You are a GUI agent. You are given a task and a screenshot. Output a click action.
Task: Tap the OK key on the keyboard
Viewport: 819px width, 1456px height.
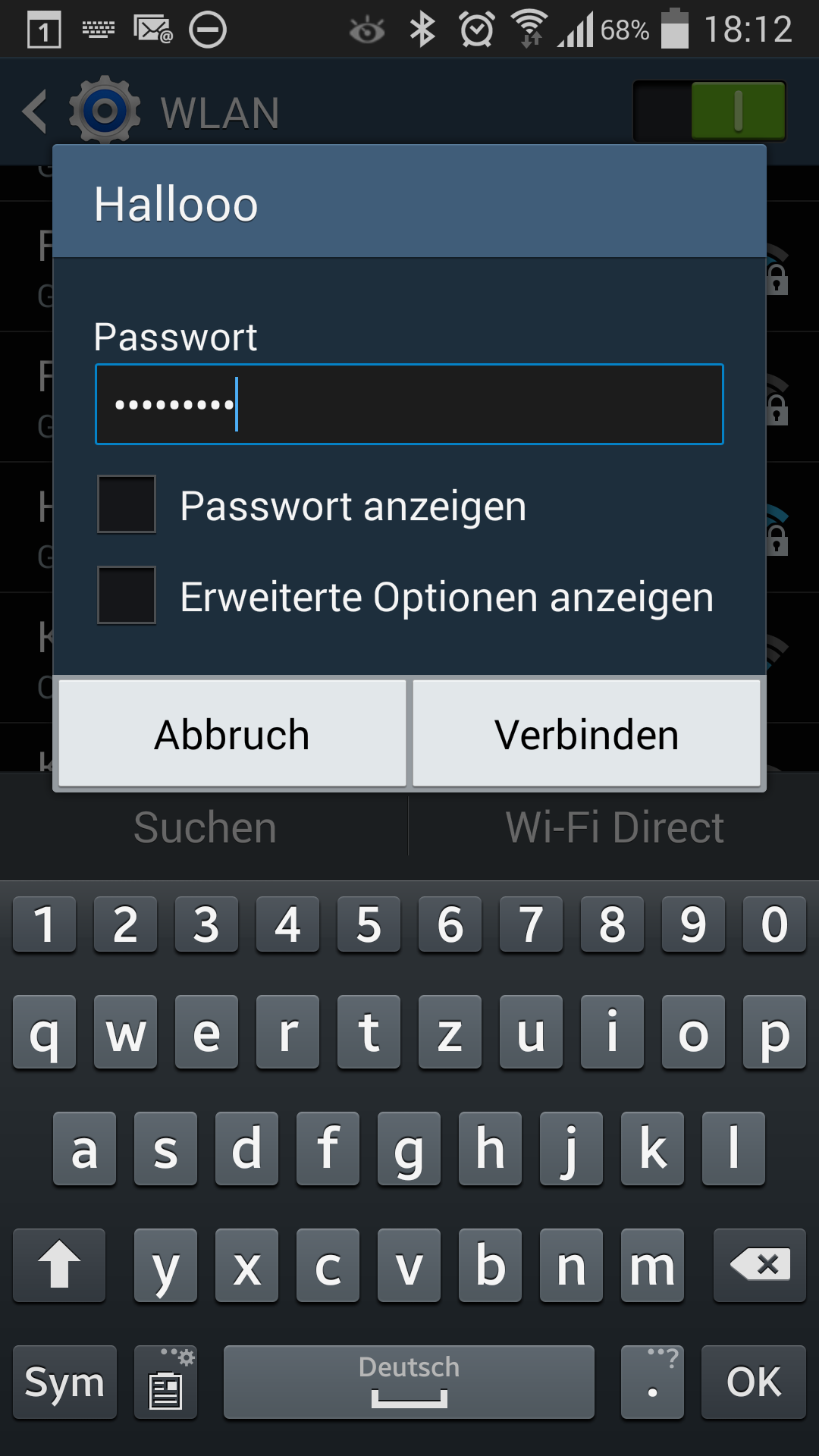[x=753, y=1382]
